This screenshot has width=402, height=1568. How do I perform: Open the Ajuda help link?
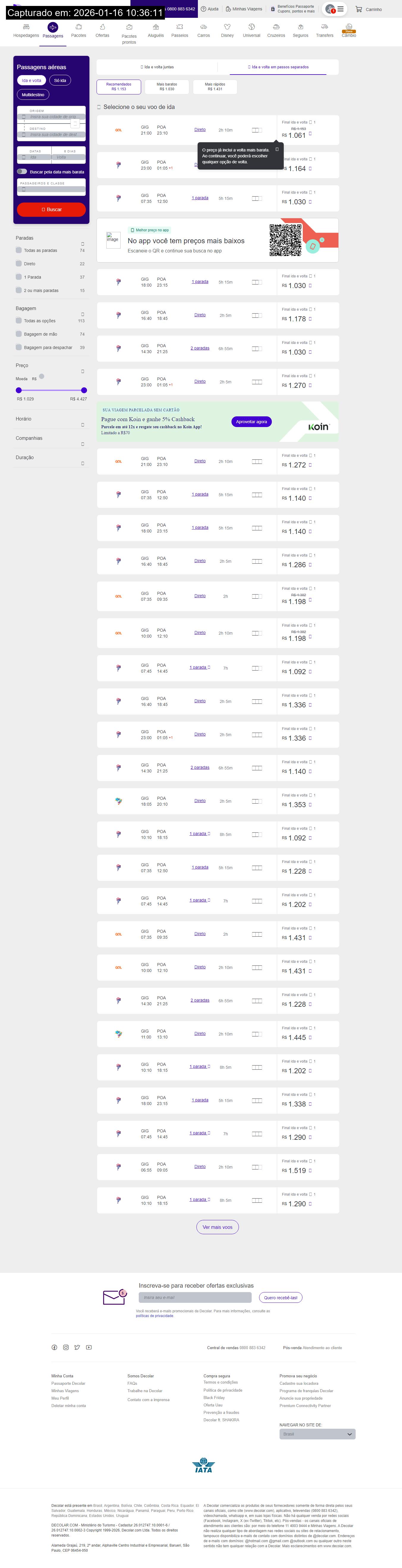click(x=209, y=9)
